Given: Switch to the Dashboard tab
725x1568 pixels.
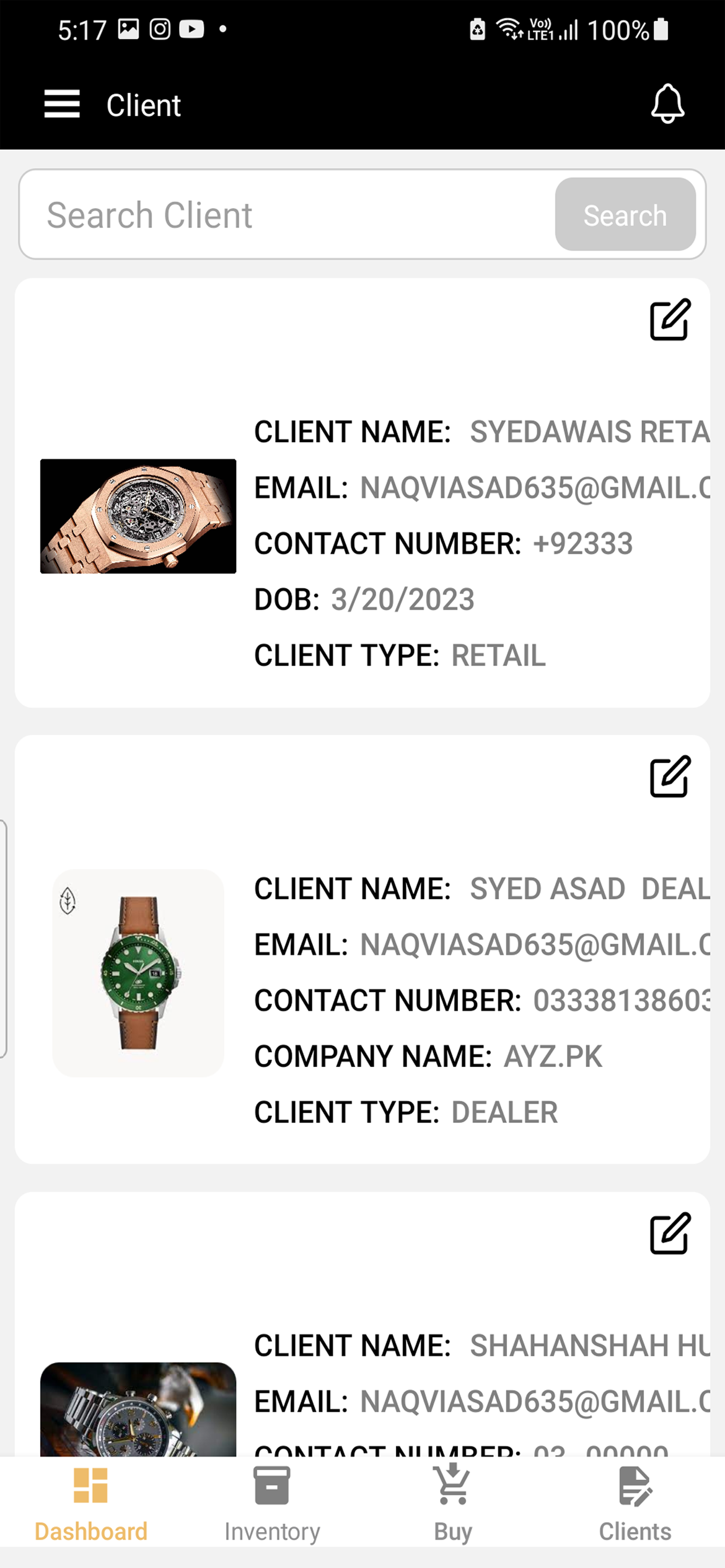Looking at the screenshot, I should click(x=91, y=1505).
